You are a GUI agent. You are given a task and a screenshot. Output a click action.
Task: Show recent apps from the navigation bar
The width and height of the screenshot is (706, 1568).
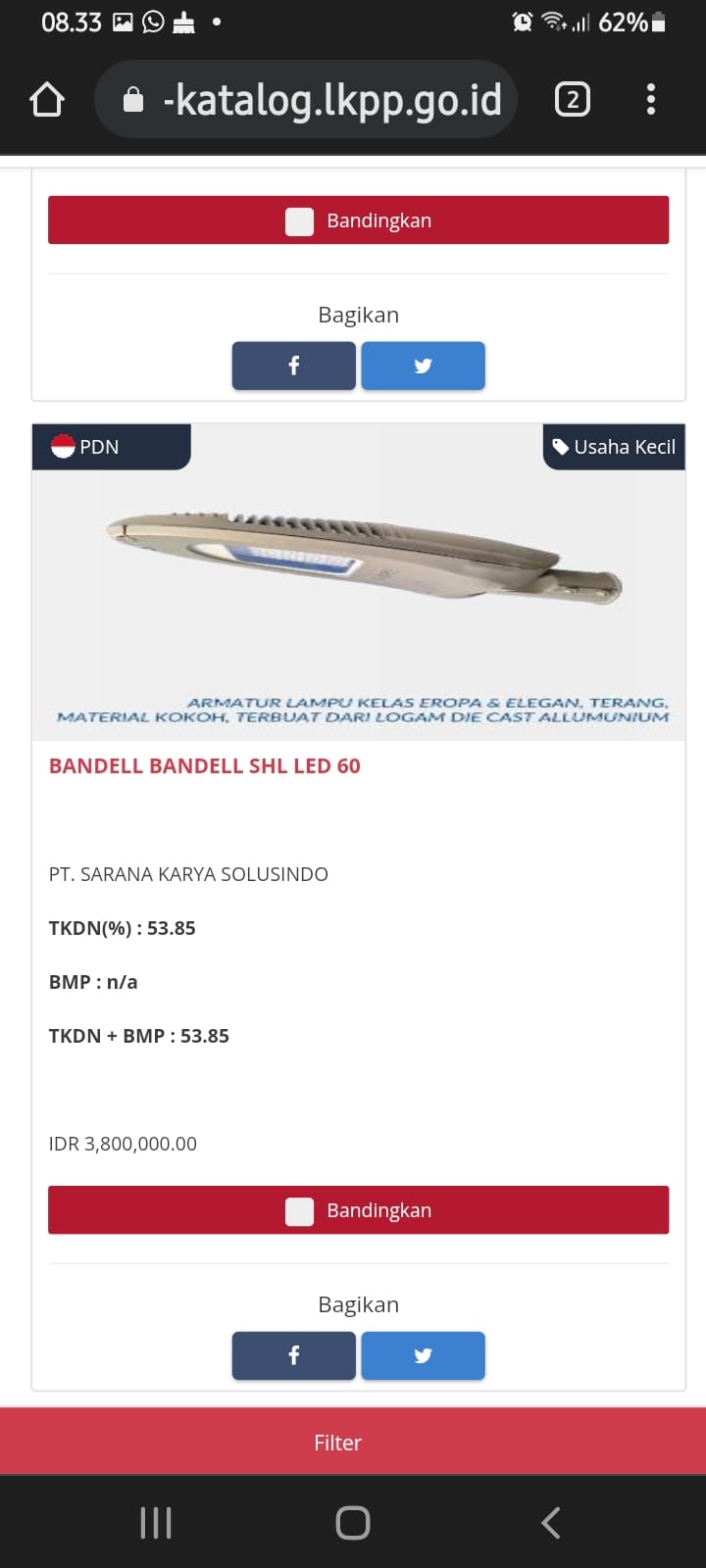click(x=156, y=1523)
